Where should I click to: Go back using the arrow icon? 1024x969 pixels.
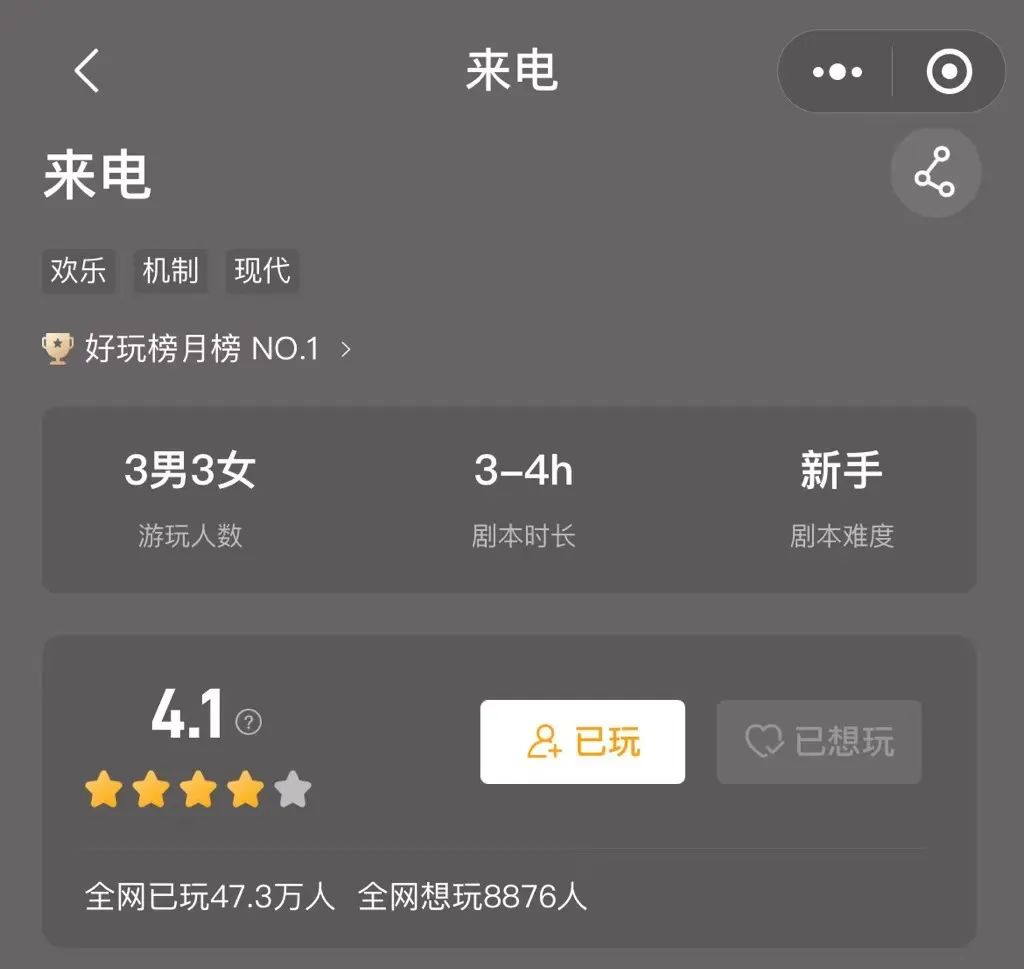(x=87, y=72)
